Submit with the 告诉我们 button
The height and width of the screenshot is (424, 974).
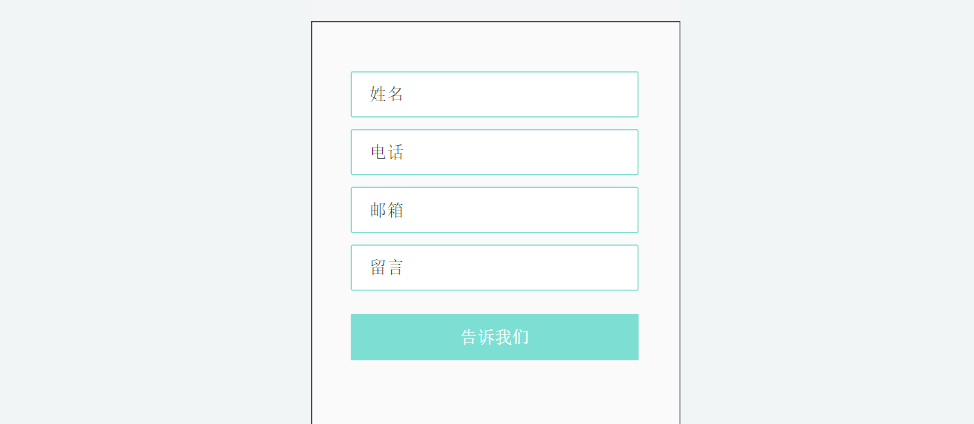494,337
